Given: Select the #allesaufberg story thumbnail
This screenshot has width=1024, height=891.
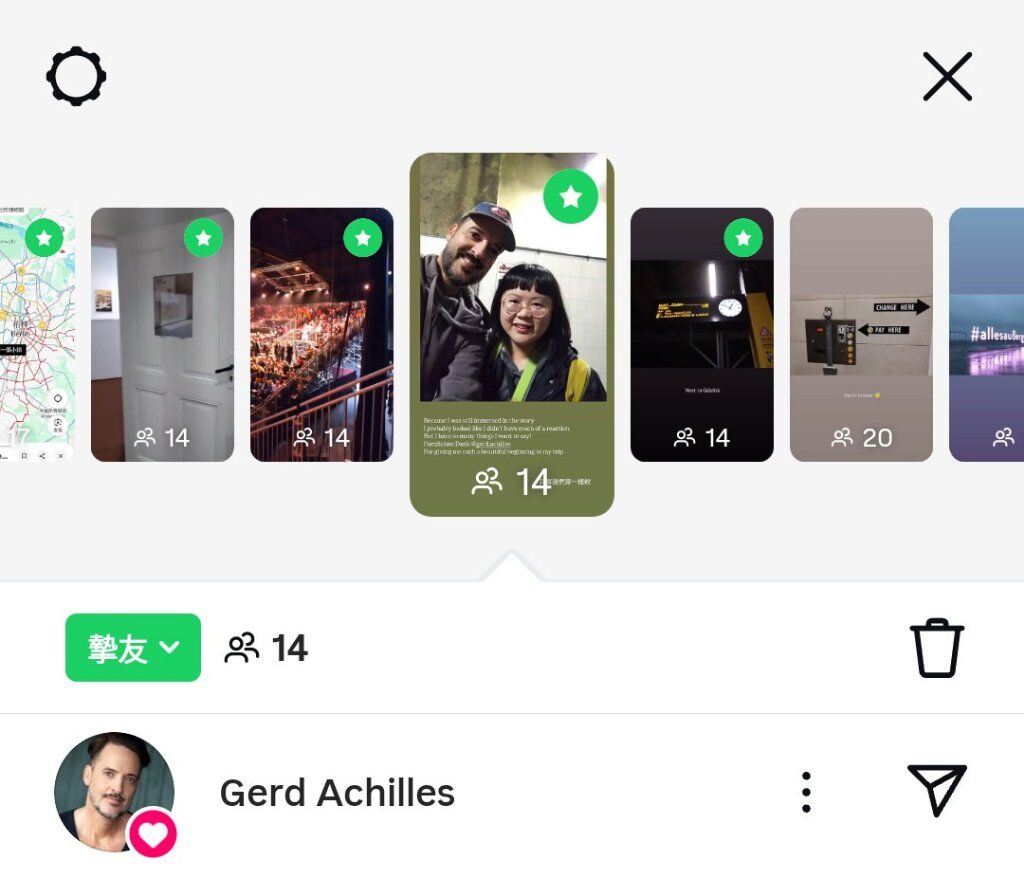Looking at the screenshot, I should tap(986, 334).
